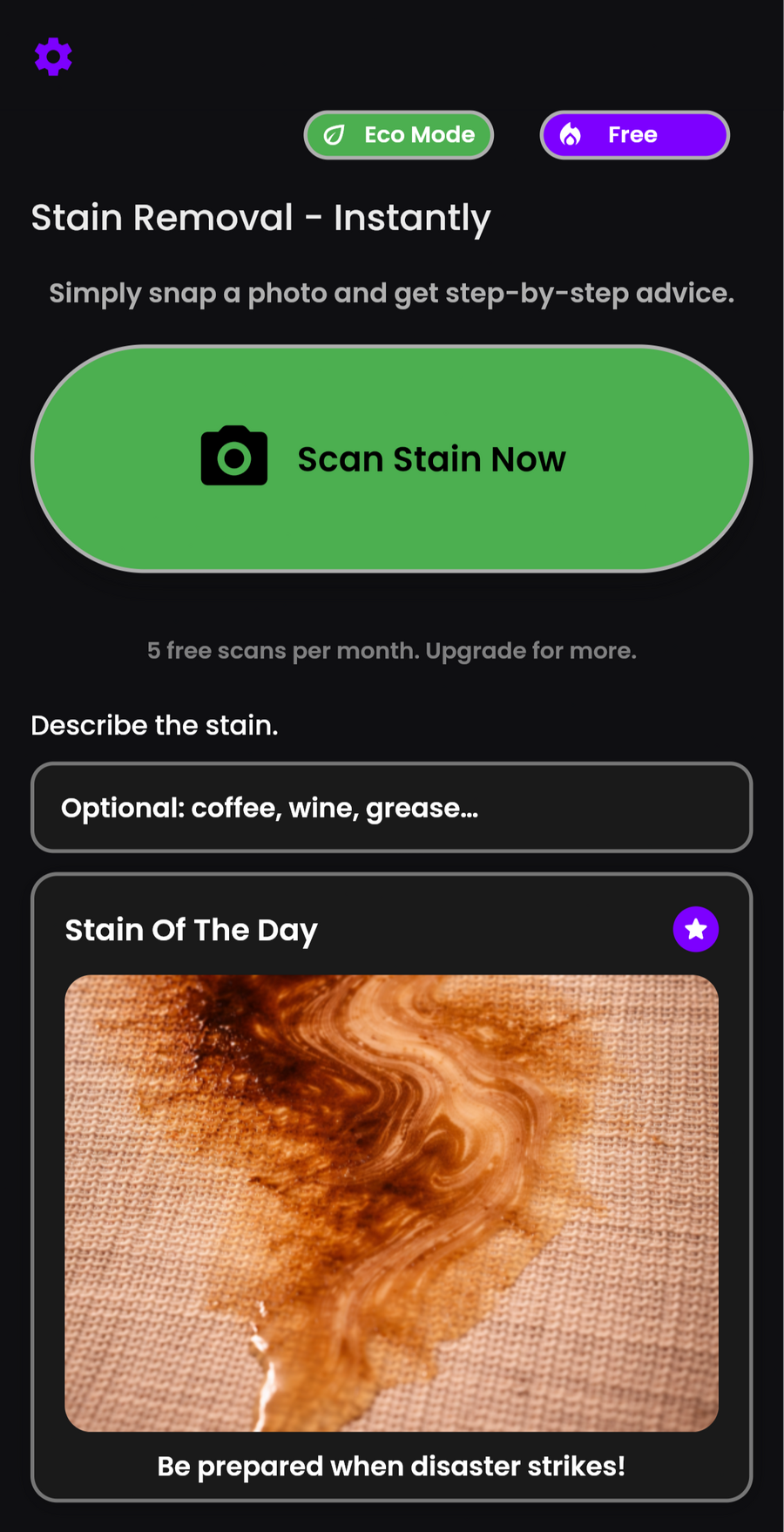Open the Free plan button
This screenshot has width=784, height=1532.
(x=634, y=135)
